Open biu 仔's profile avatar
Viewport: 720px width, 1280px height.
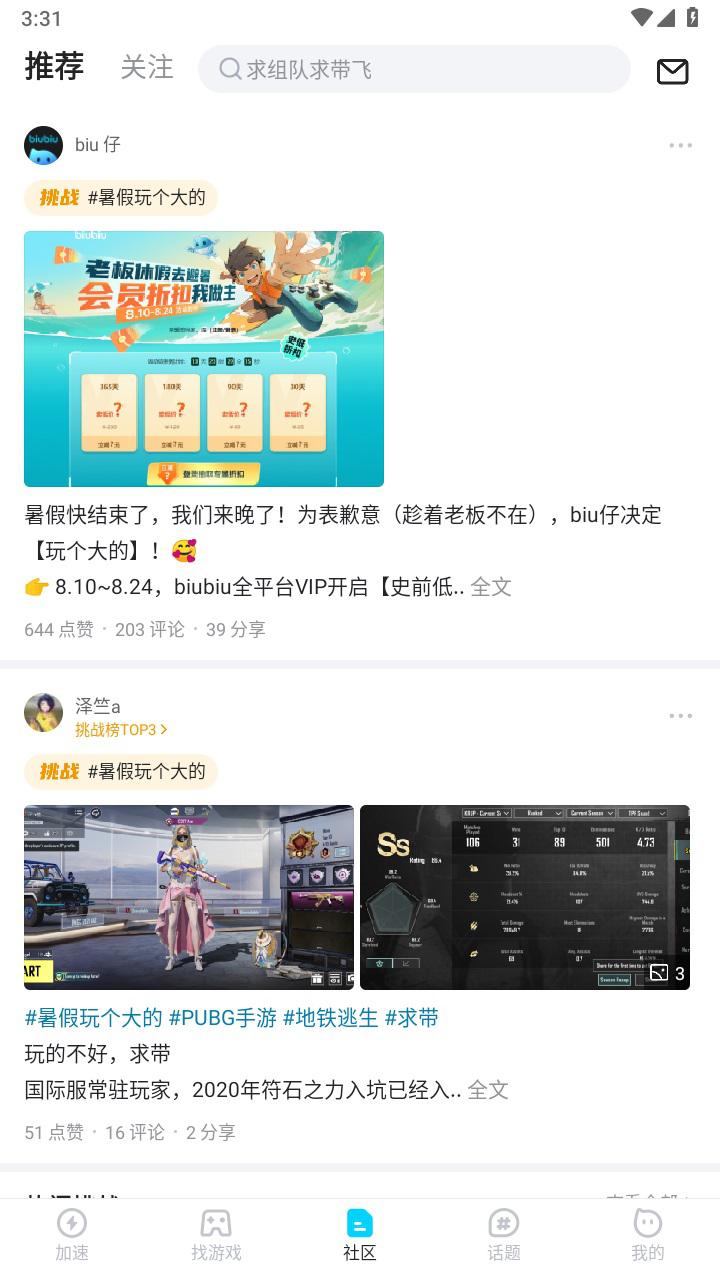pos(43,145)
